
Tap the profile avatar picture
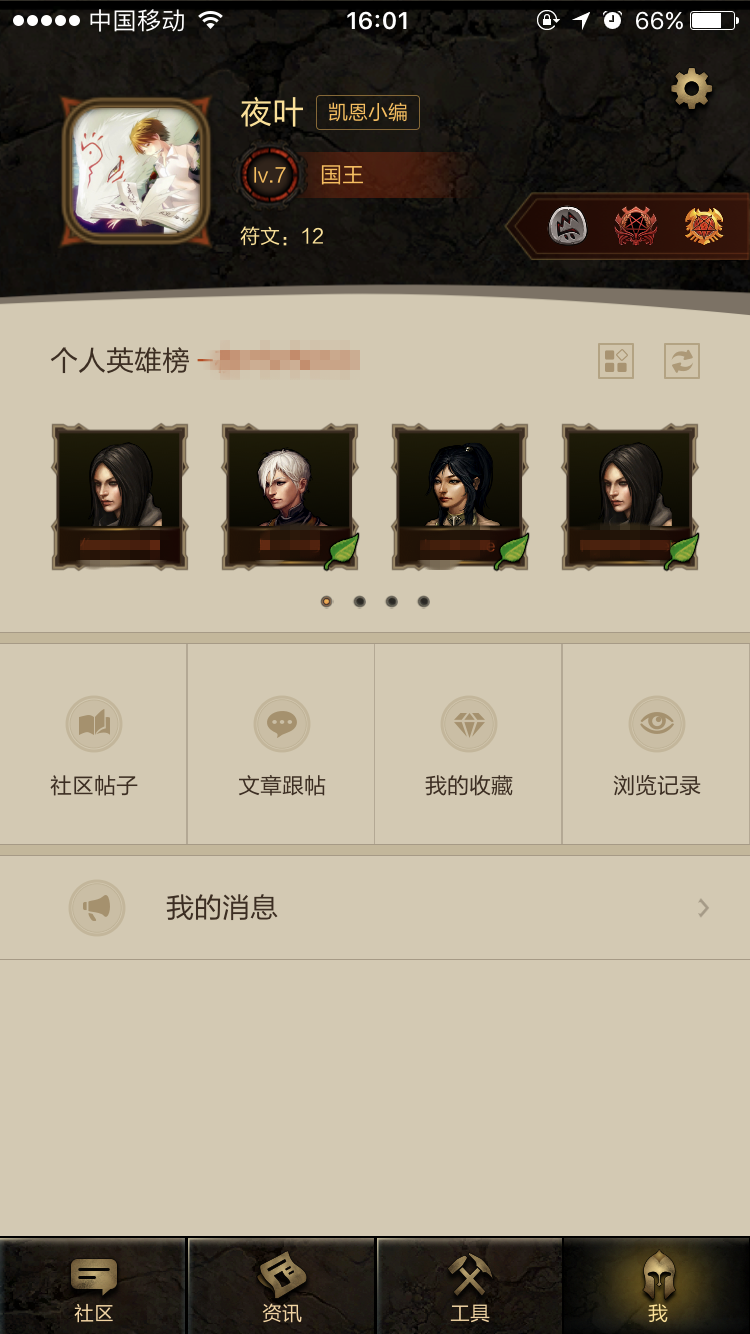(136, 171)
